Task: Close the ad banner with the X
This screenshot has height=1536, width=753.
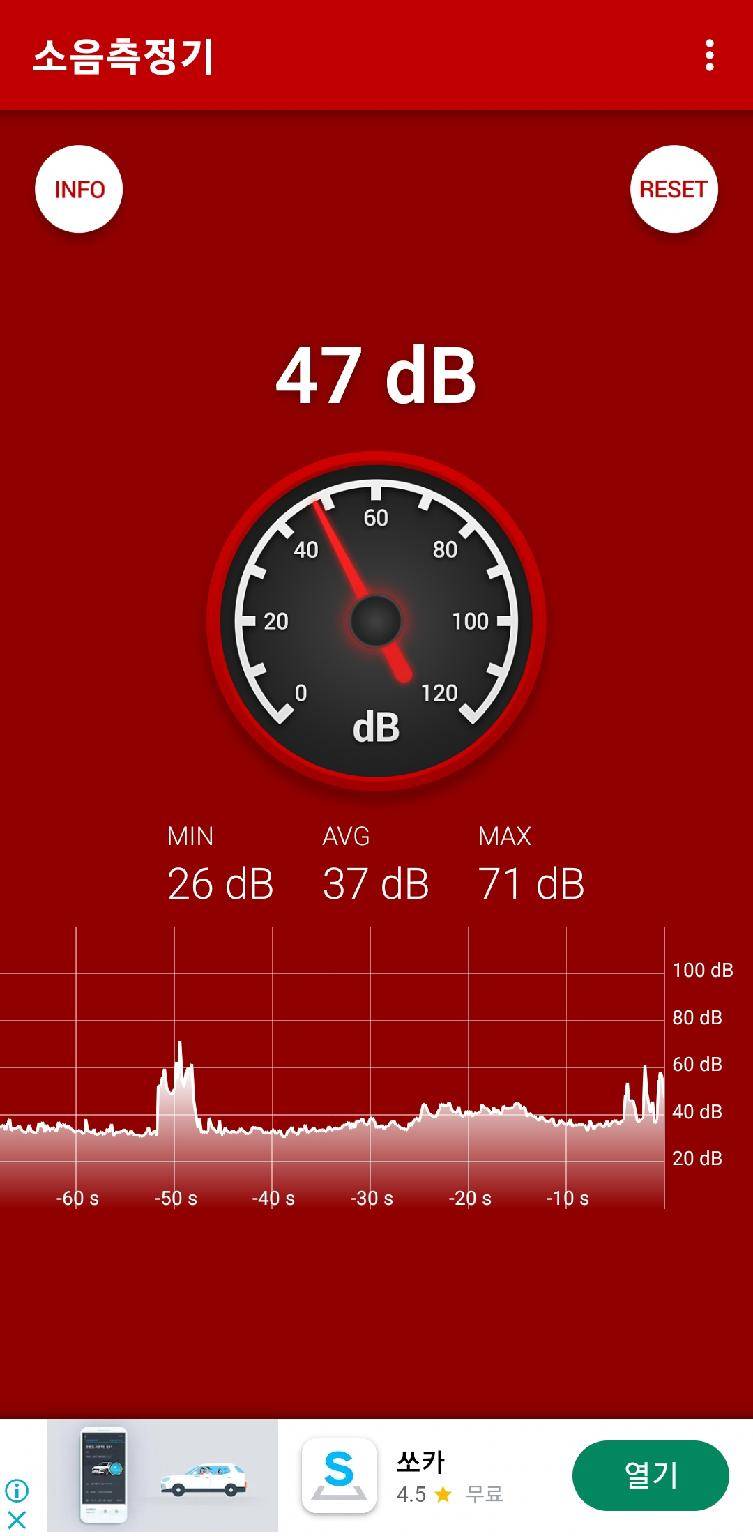Action: coord(17,1520)
